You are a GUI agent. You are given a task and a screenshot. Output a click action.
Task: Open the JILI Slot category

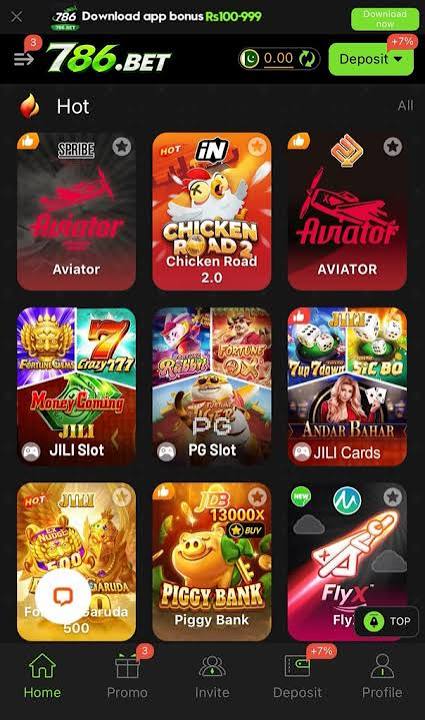[76, 386]
